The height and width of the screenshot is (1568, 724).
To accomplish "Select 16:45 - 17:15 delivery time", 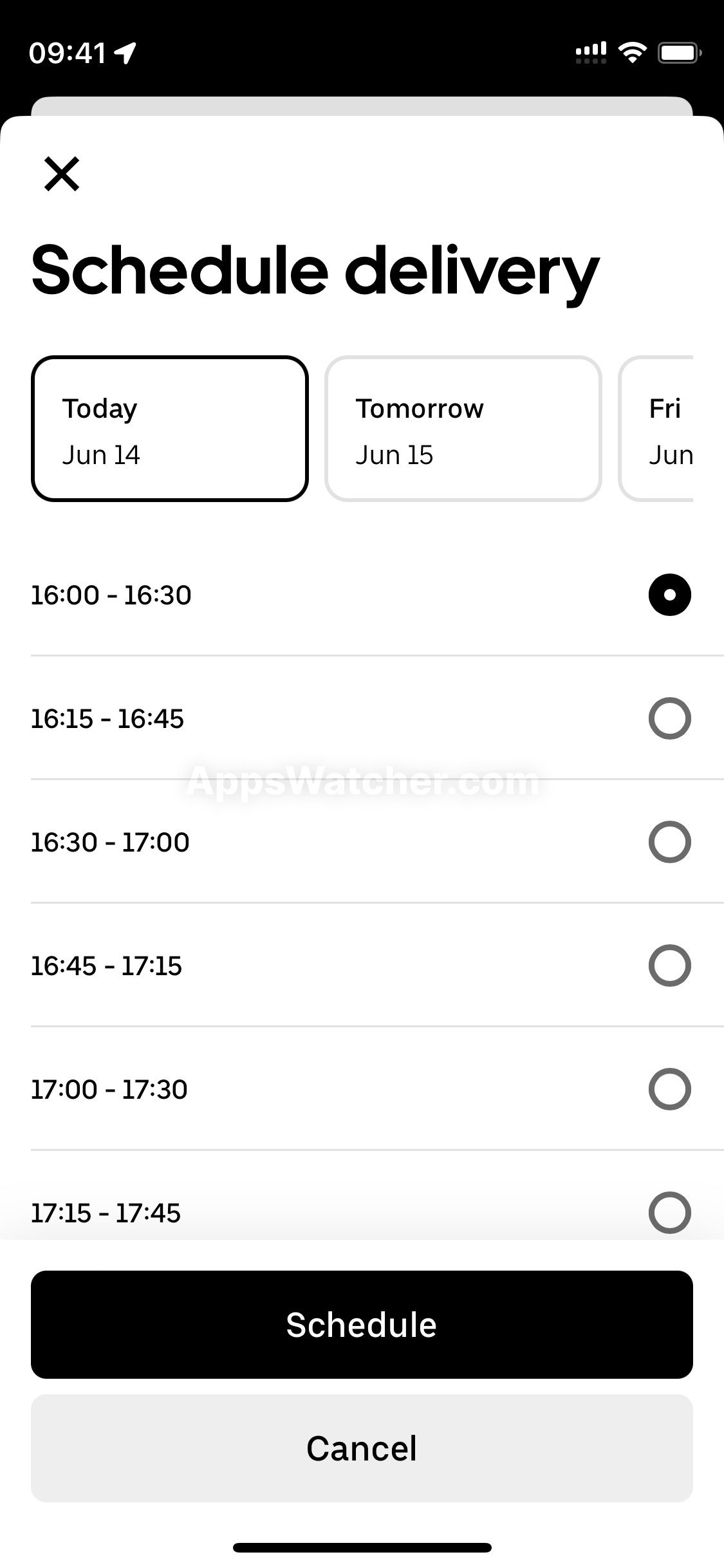I will pyautogui.click(x=377, y=966).
